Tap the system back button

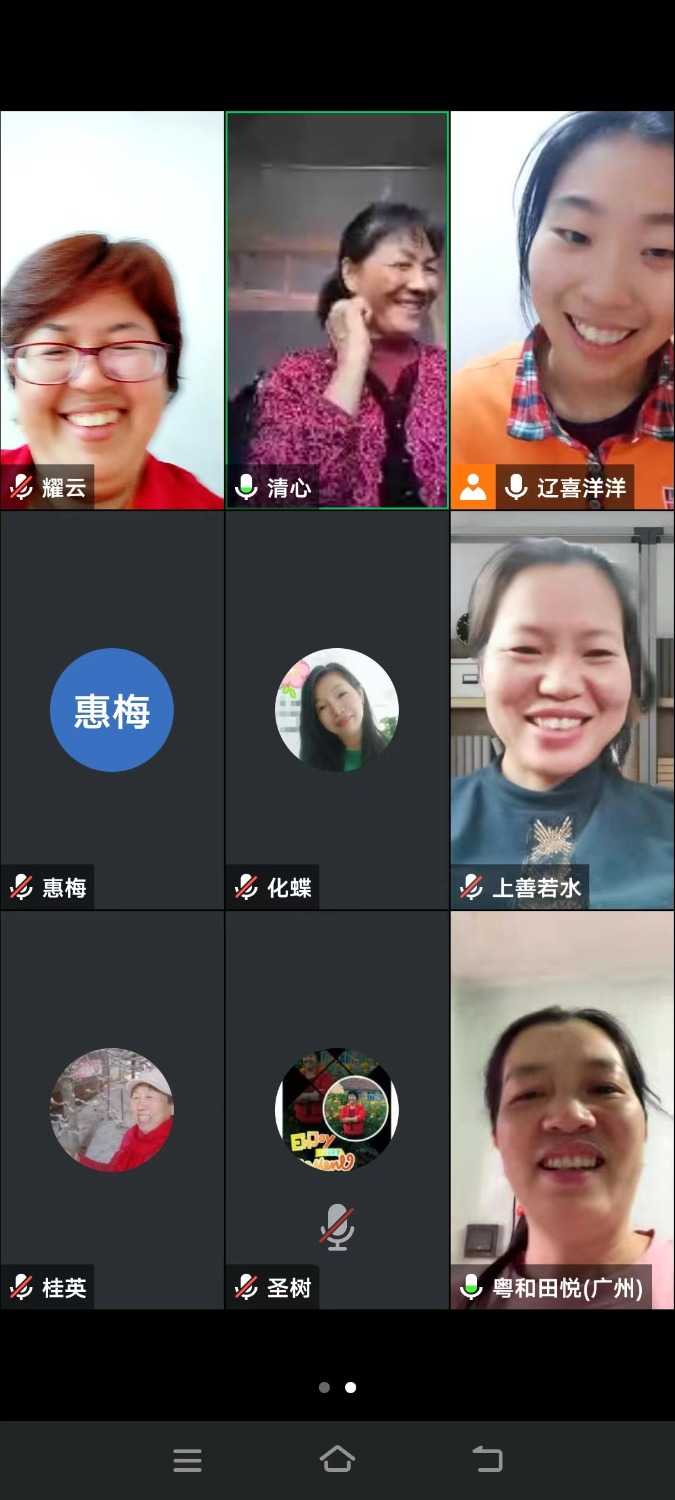point(488,1460)
